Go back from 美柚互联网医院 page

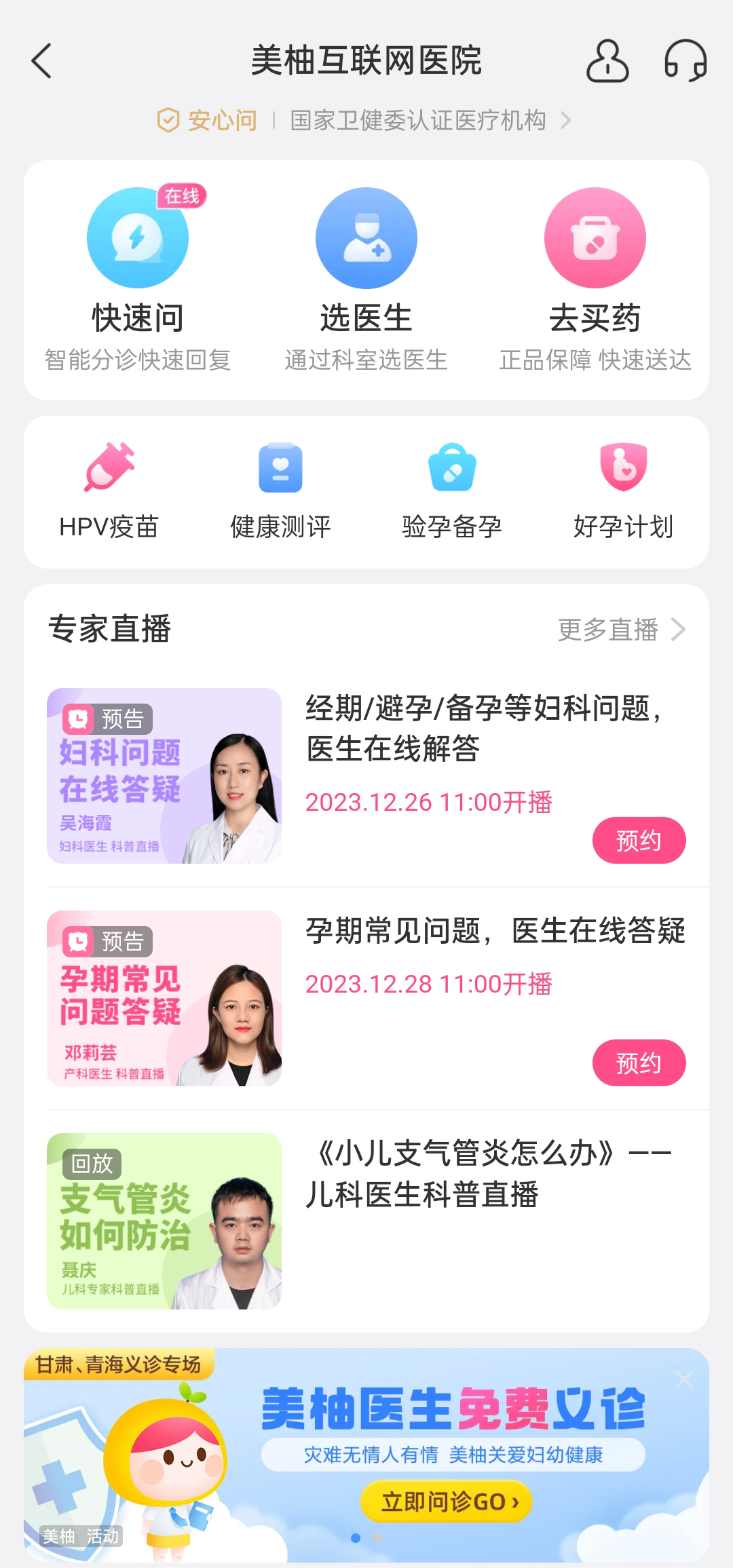(x=42, y=61)
